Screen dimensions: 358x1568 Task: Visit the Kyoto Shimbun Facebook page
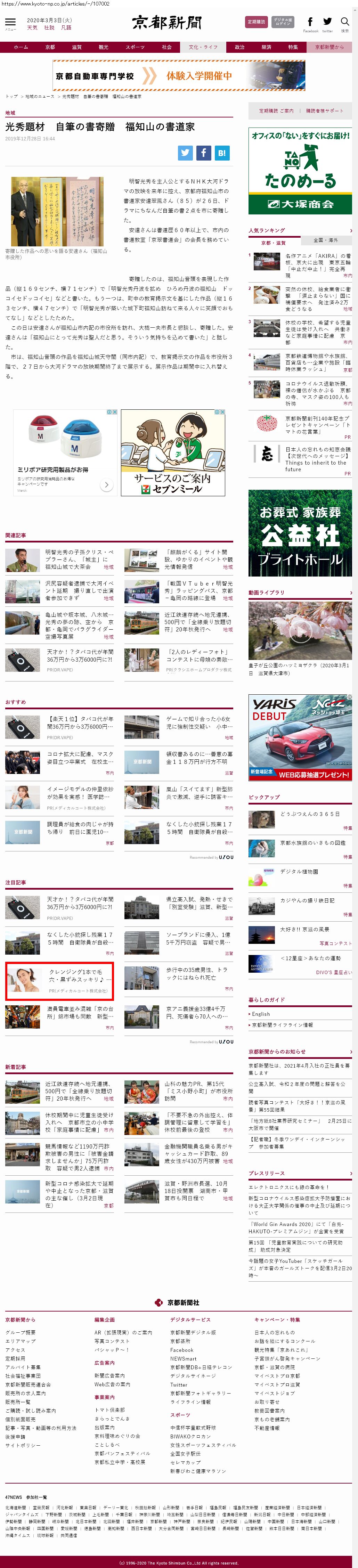310,23
